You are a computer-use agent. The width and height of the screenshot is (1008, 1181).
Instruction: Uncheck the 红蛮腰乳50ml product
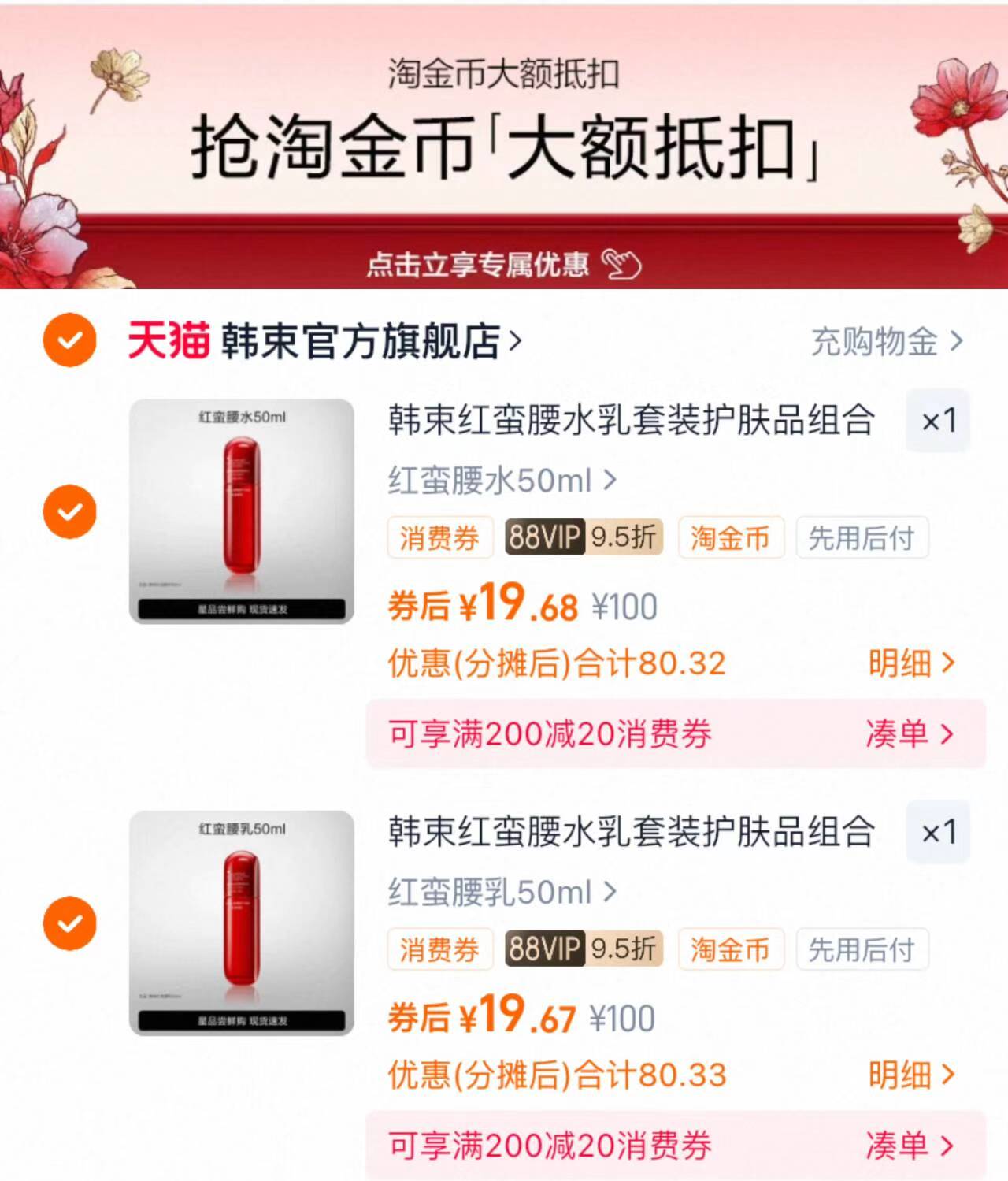pyautogui.click(x=69, y=923)
